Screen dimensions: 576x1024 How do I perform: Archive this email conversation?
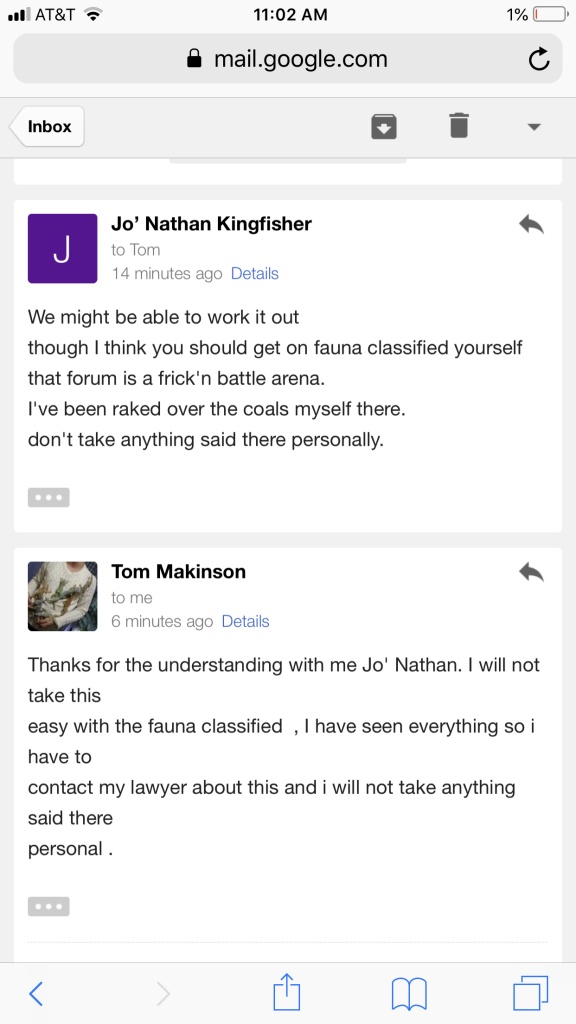click(x=384, y=126)
